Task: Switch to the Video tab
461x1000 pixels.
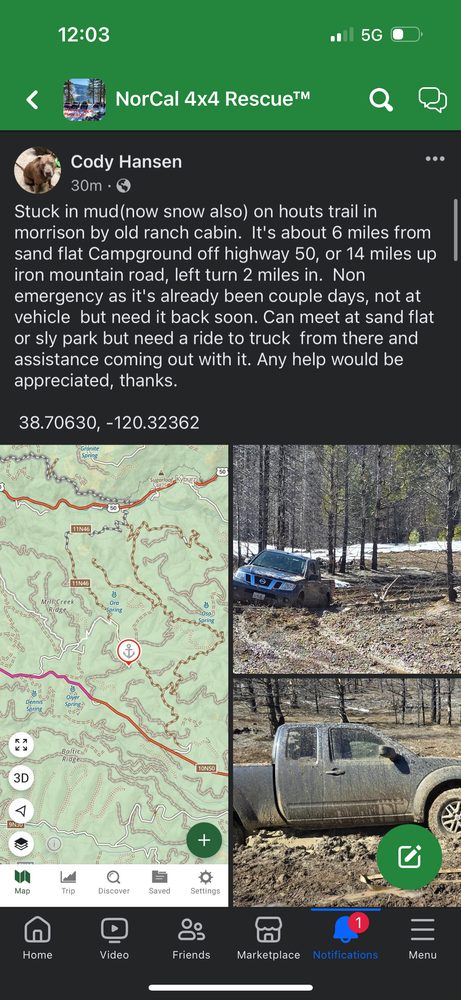Action: coord(114,938)
